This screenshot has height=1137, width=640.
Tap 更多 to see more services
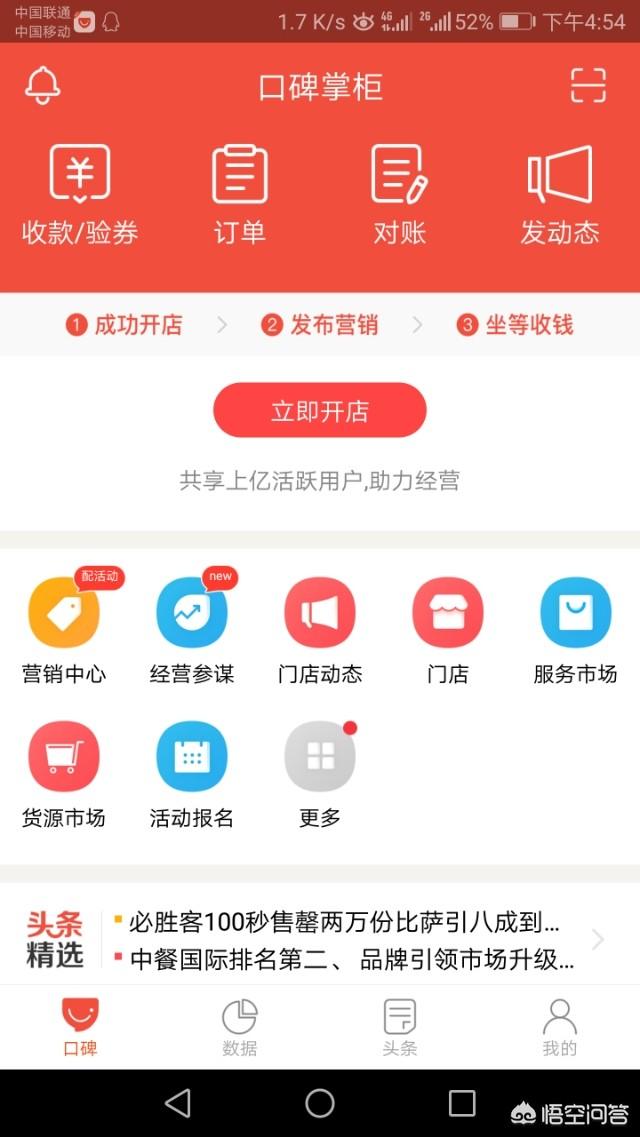(x=320, y=775)
